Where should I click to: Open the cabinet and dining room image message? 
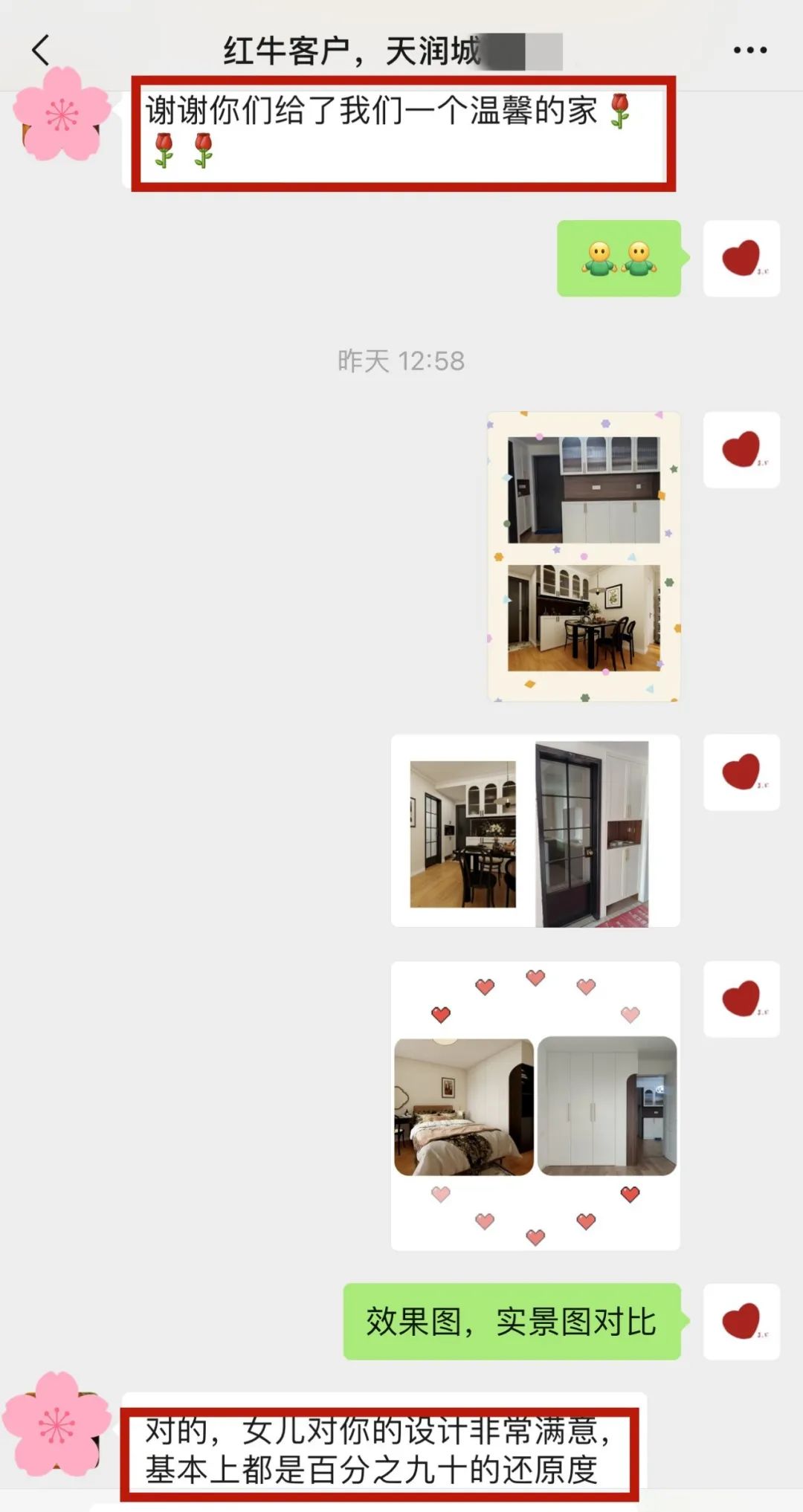coord(584,557)
